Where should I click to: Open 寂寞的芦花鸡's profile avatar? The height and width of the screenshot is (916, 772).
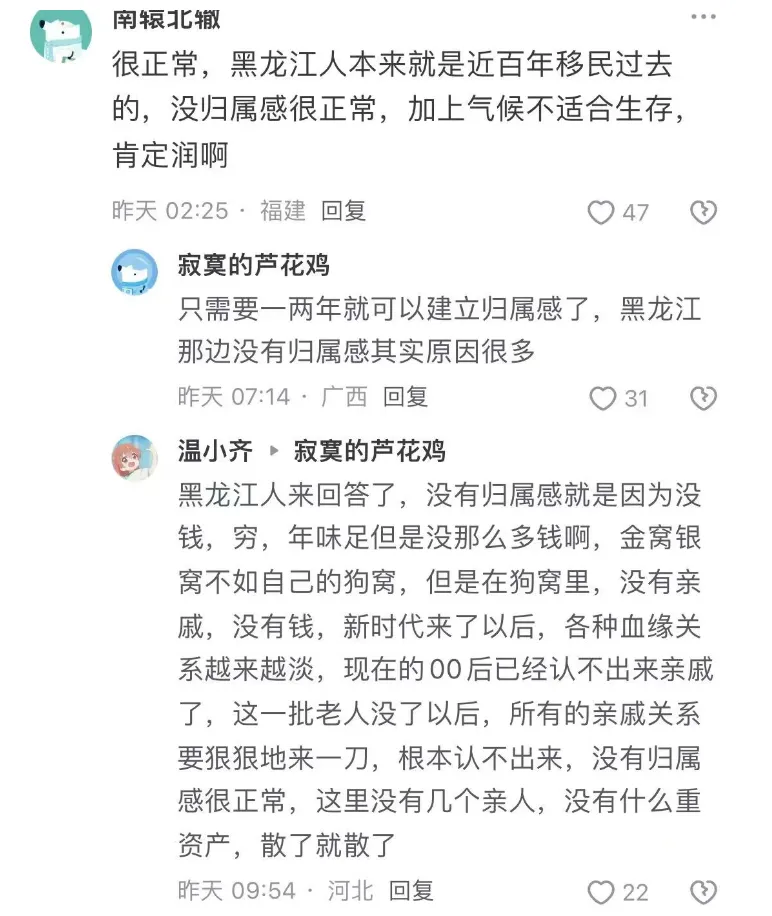pyautogui.click(x=134, y=273)
